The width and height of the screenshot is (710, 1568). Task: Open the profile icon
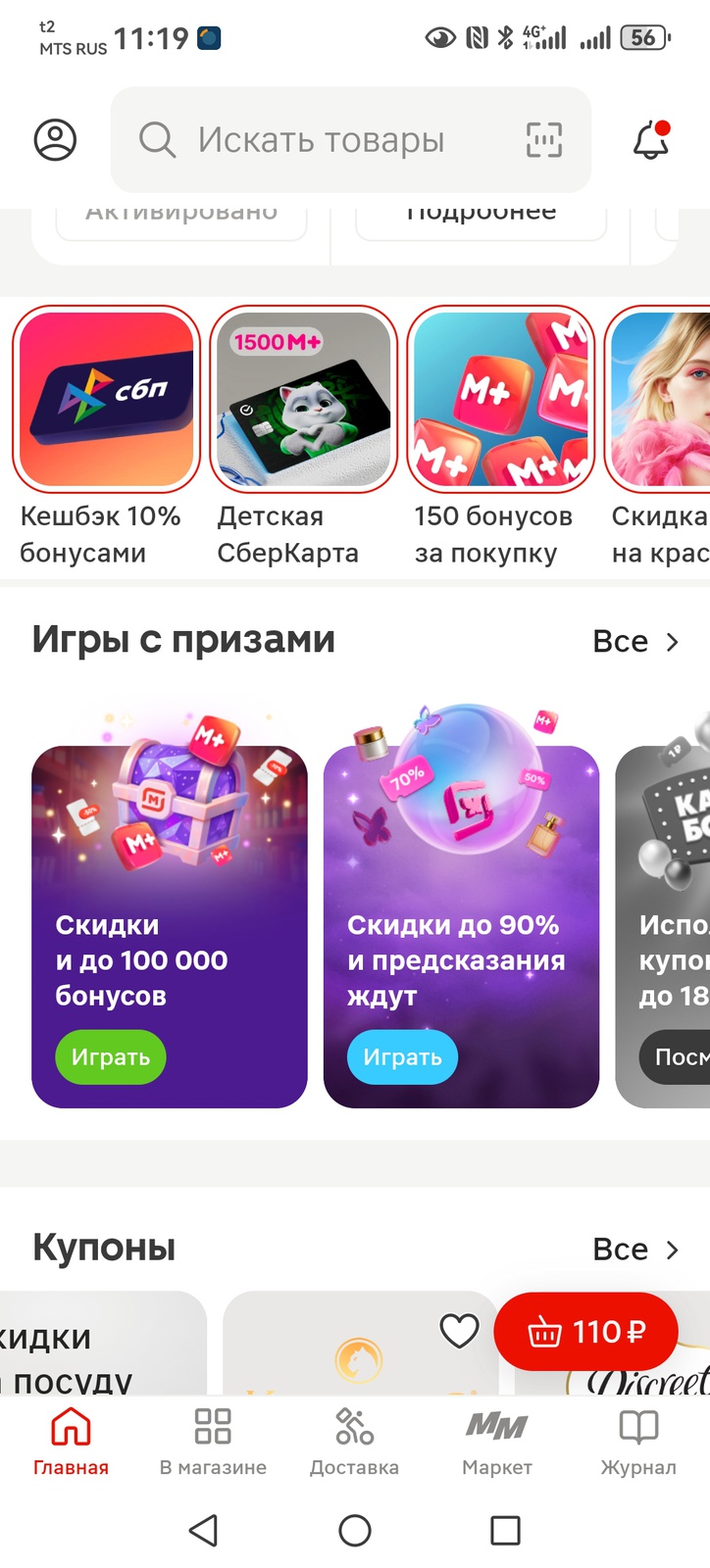tap(55, 140)
